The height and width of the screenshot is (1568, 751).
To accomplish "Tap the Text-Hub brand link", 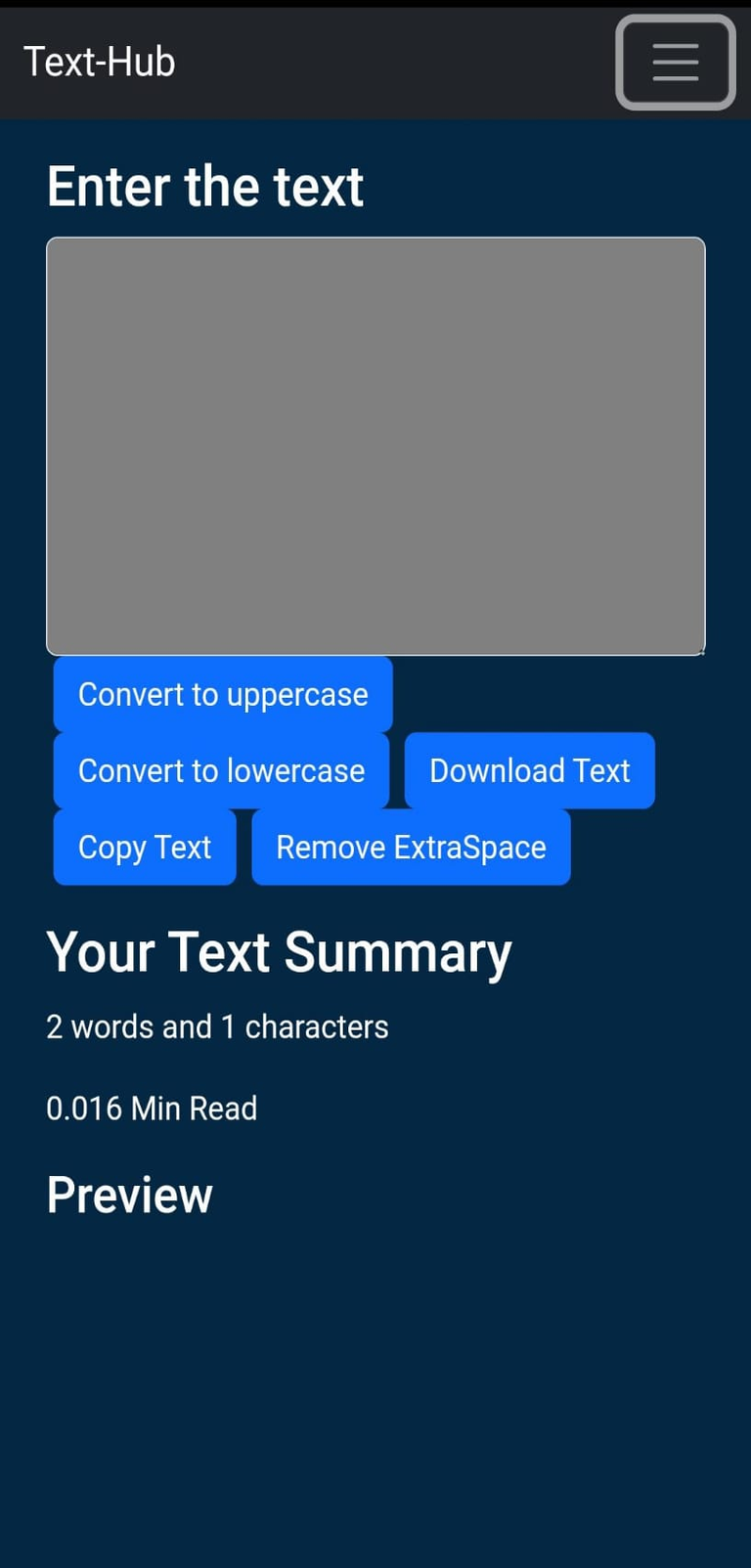I will (100, 63).
